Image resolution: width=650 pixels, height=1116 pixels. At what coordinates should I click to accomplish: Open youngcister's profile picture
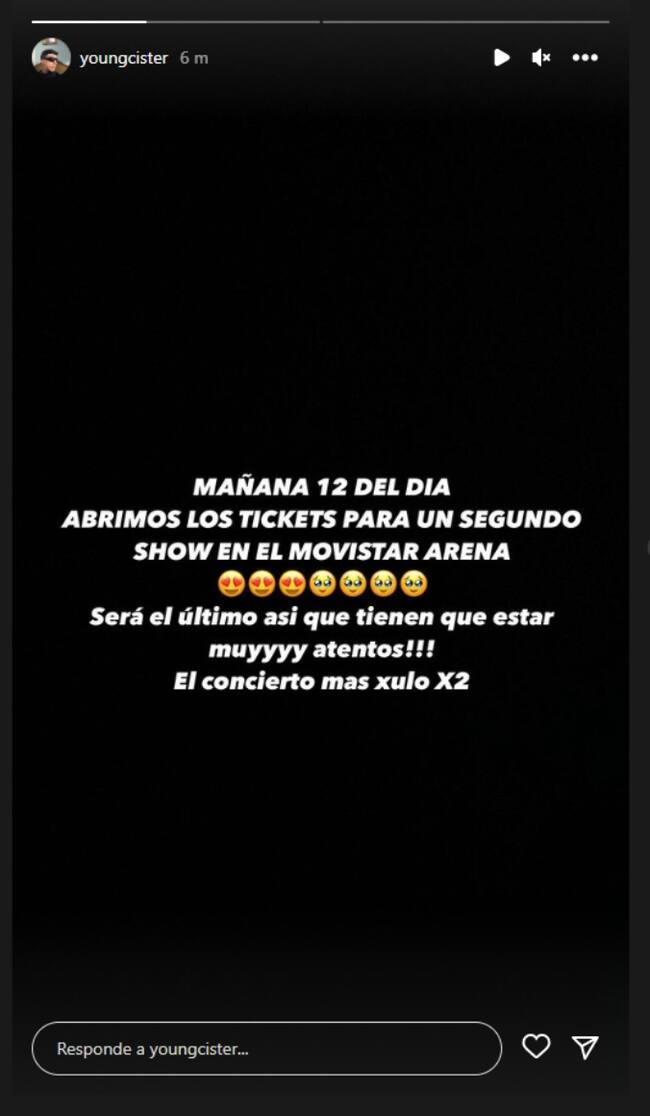point(51,57)
